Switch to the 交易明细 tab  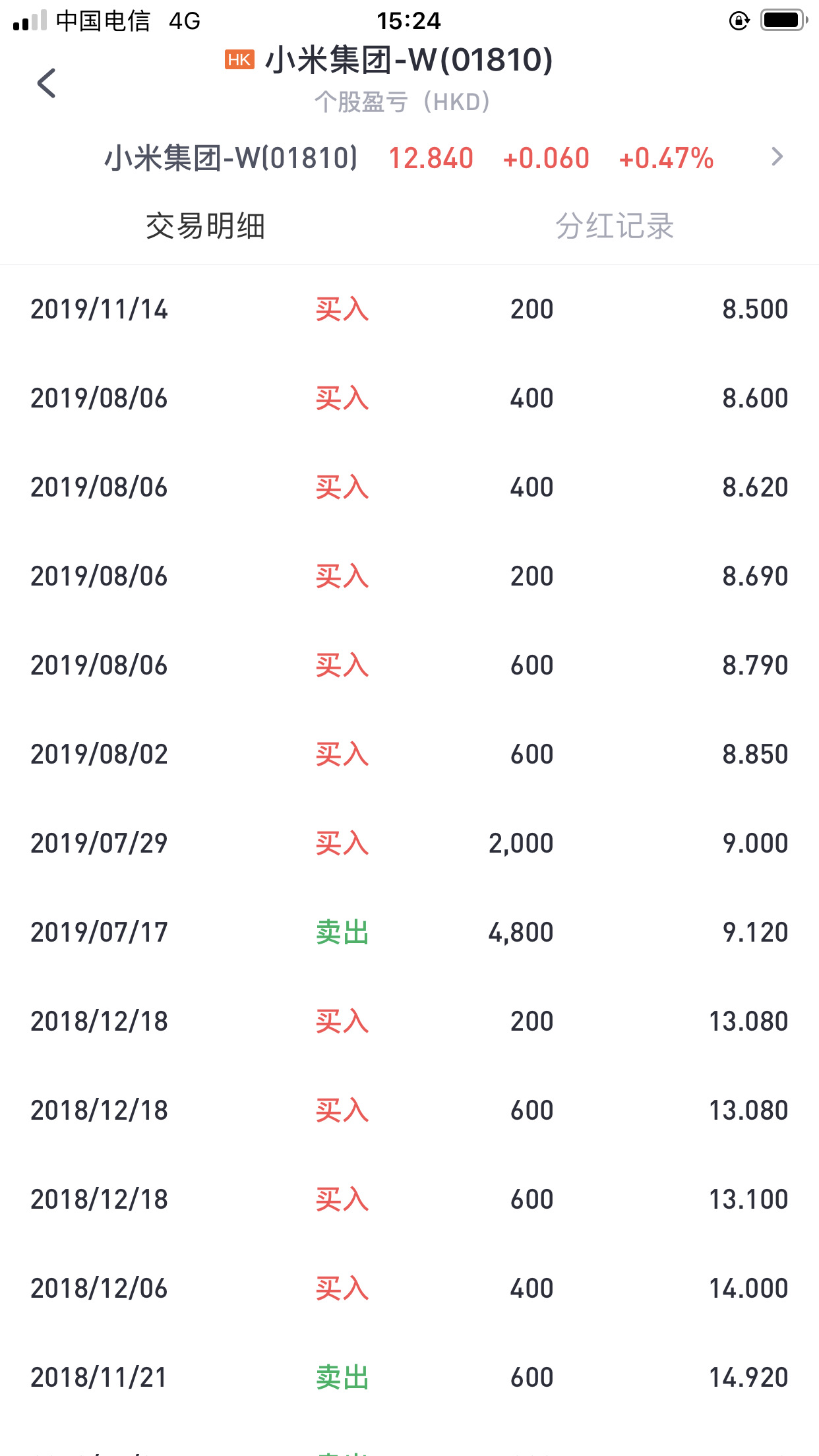coord(205,226)
